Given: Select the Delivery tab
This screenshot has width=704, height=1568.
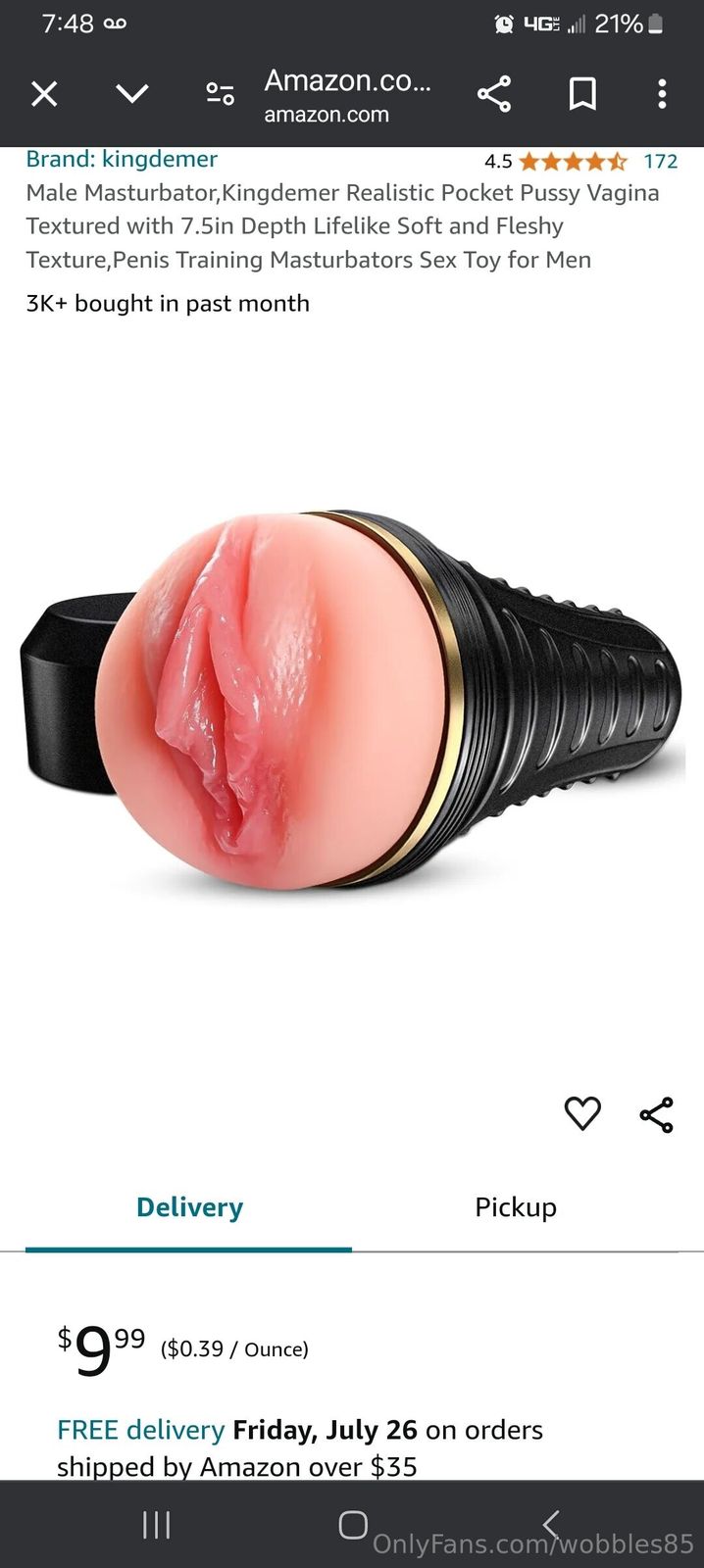Looking at the screenshot, I should point(189,1207).
